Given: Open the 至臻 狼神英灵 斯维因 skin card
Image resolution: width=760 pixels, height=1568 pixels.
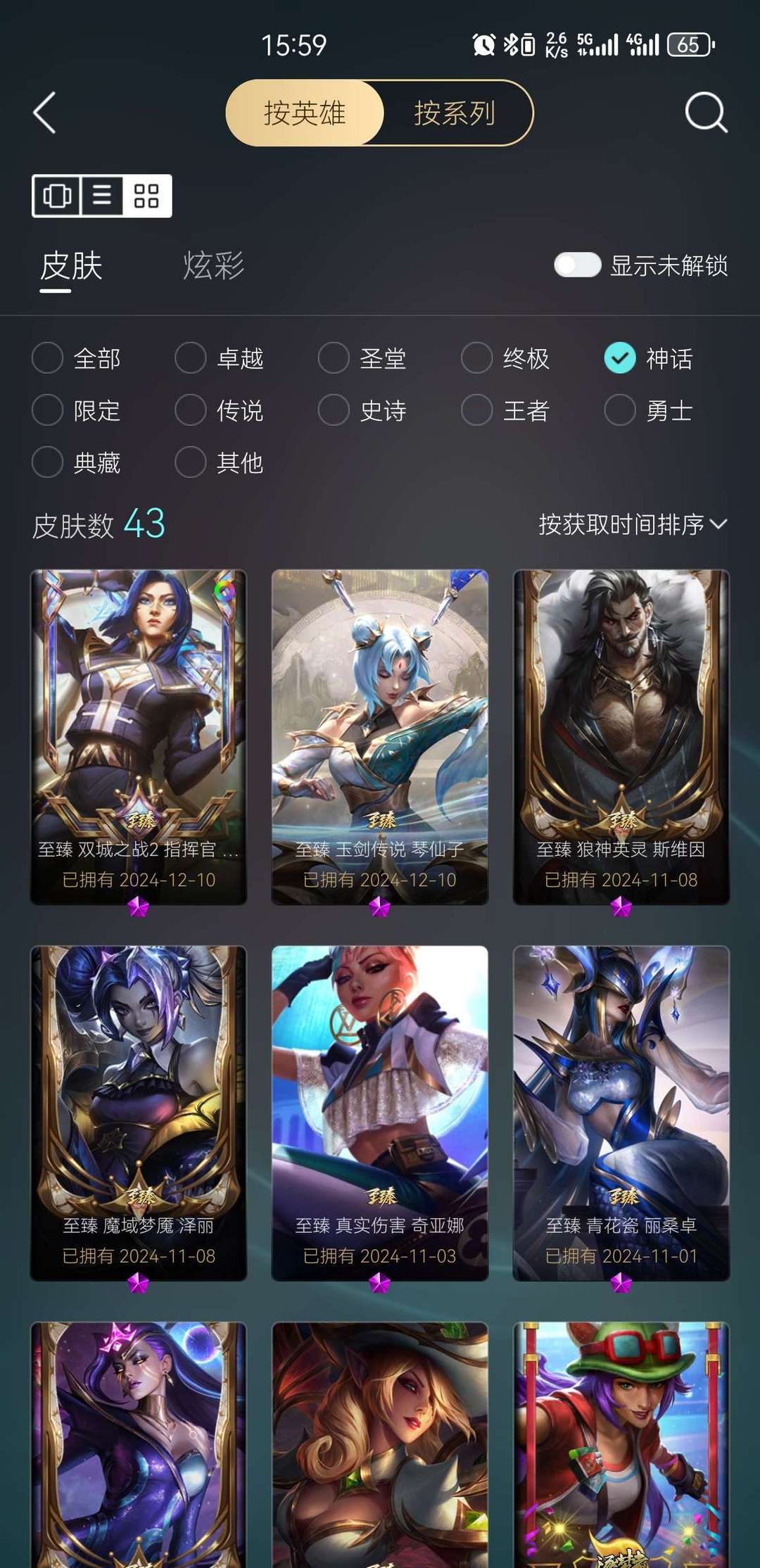Looking at the screenshot, I should [x=621, y=737].
